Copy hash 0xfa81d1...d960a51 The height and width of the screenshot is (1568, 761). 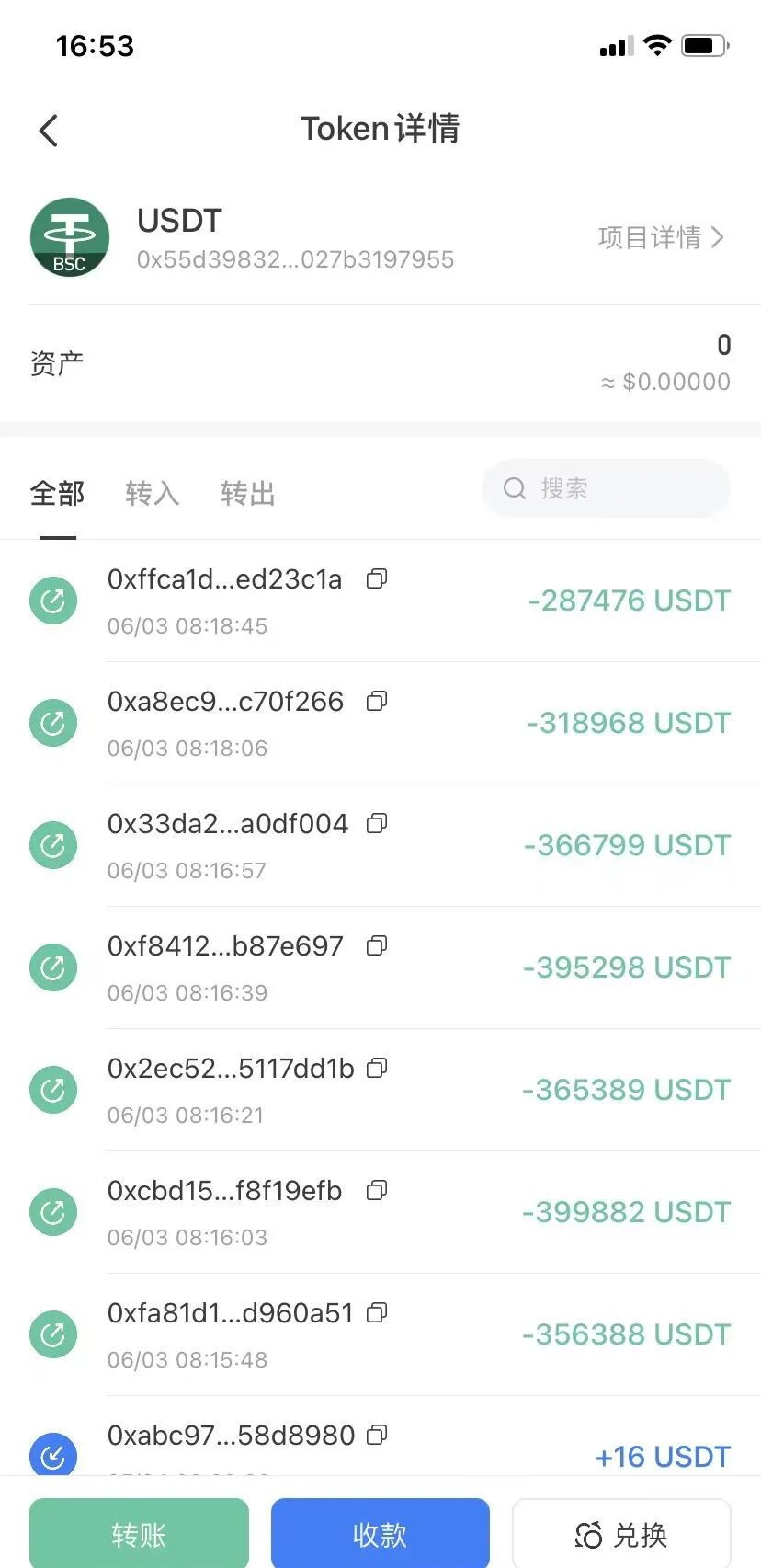point(377,1312)
